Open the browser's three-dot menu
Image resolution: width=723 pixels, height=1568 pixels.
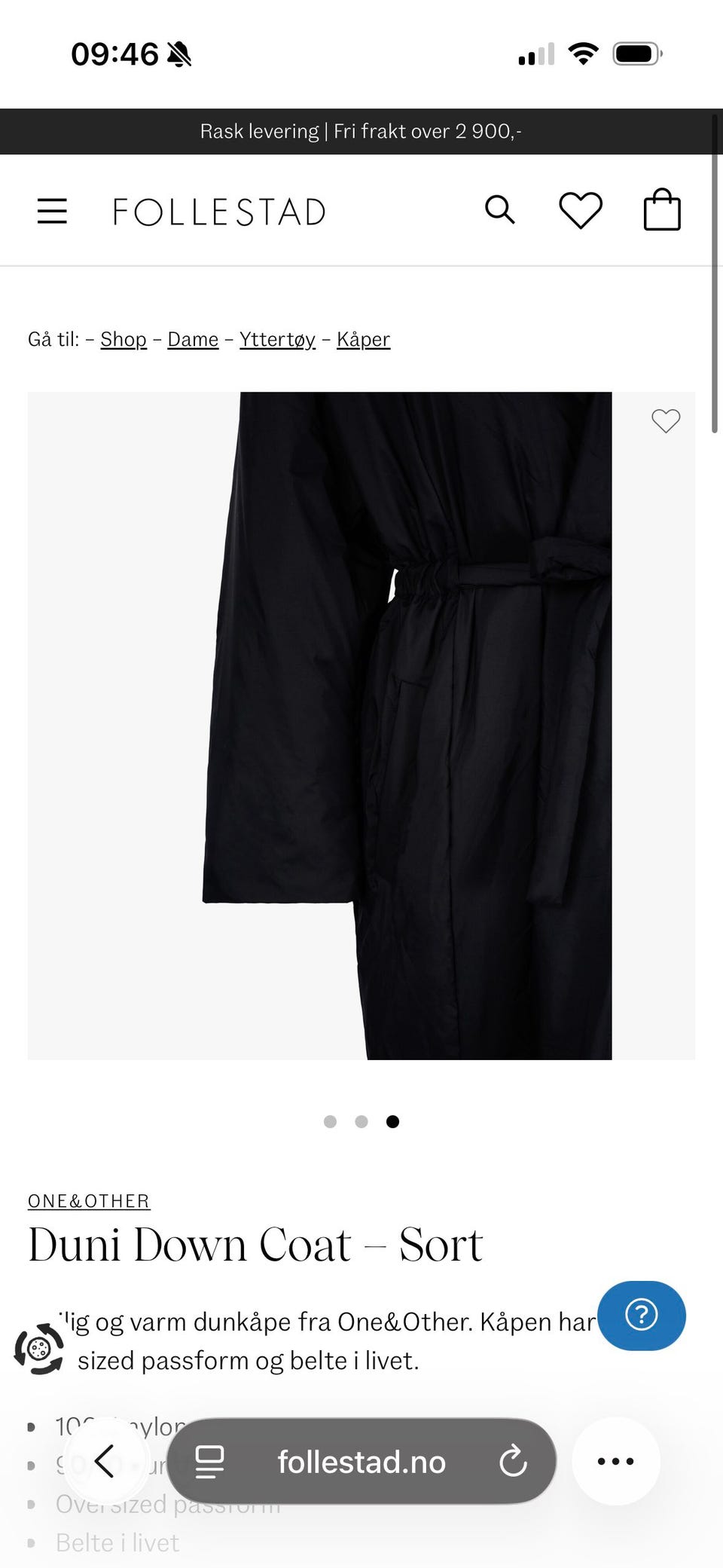[x=615, y=1462]
